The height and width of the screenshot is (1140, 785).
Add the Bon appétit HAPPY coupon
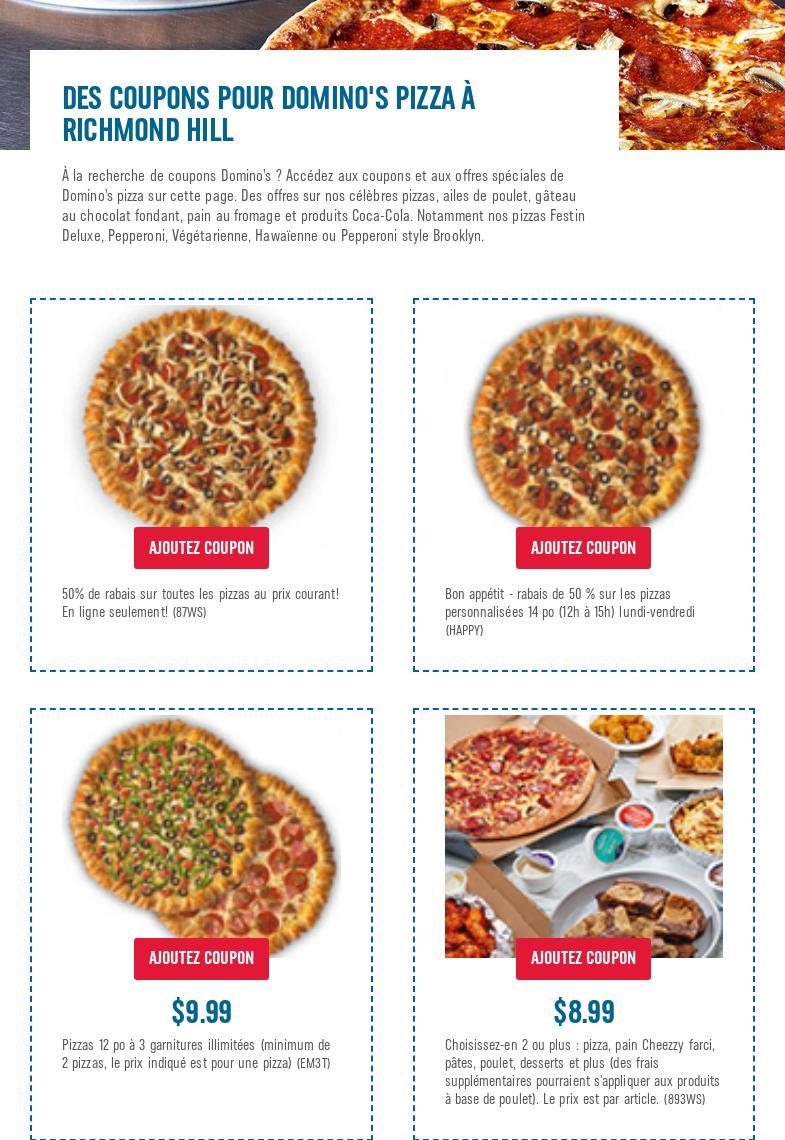583,548
